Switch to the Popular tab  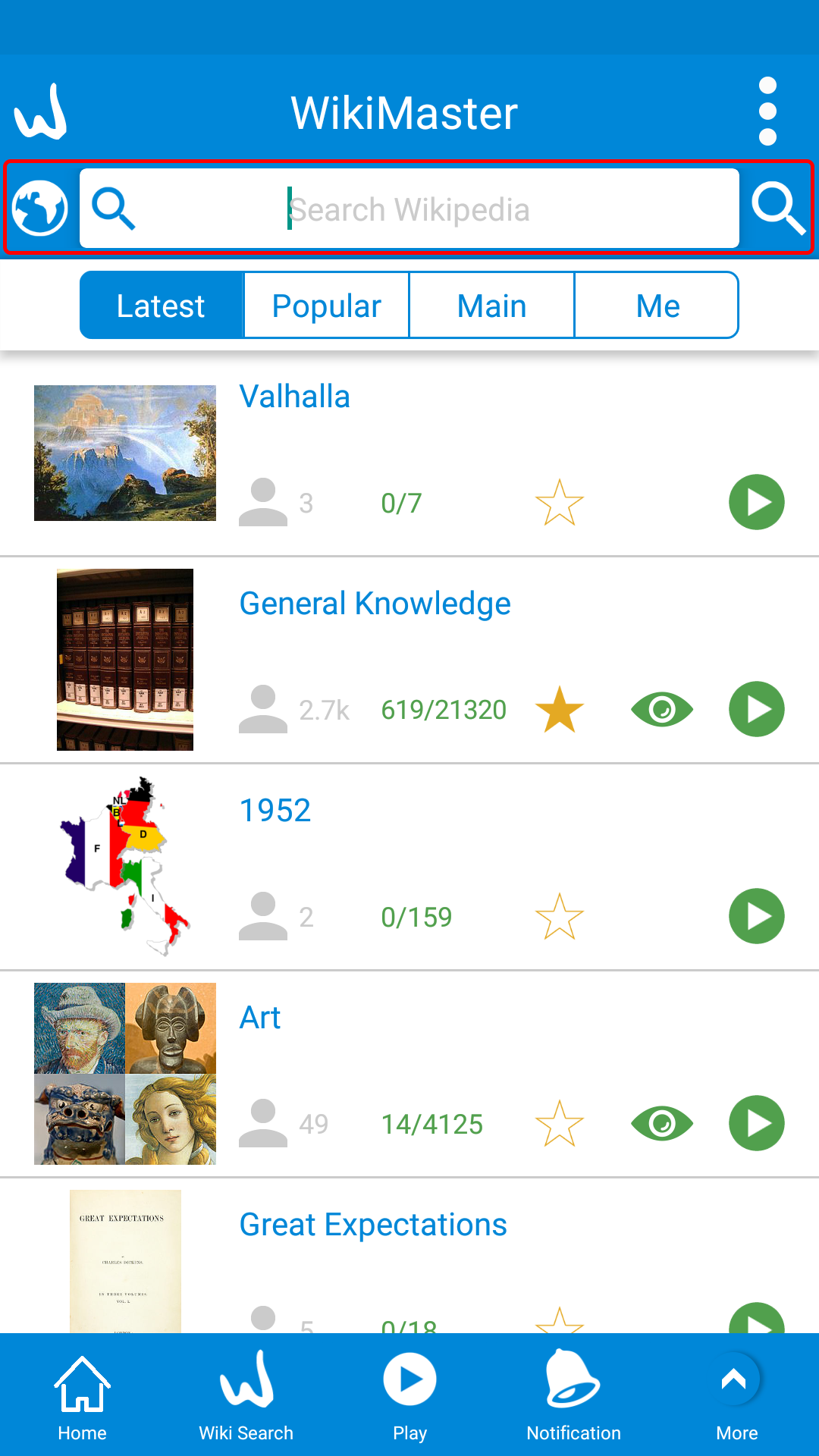click(326, 306)
